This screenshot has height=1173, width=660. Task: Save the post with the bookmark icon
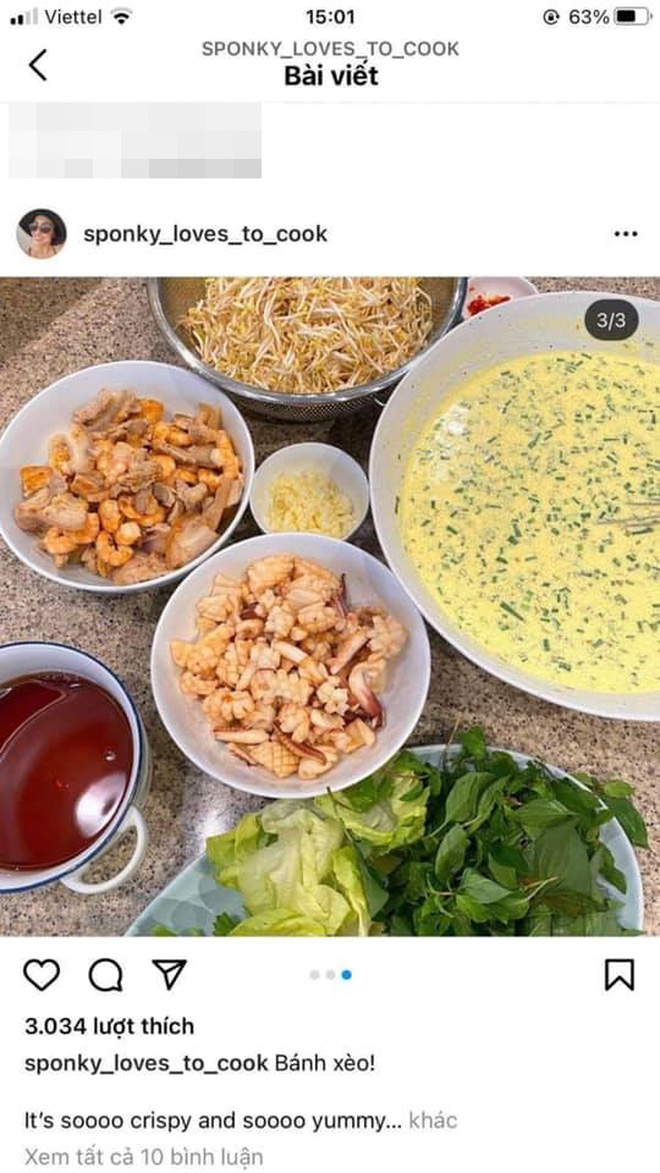[619, 974]
